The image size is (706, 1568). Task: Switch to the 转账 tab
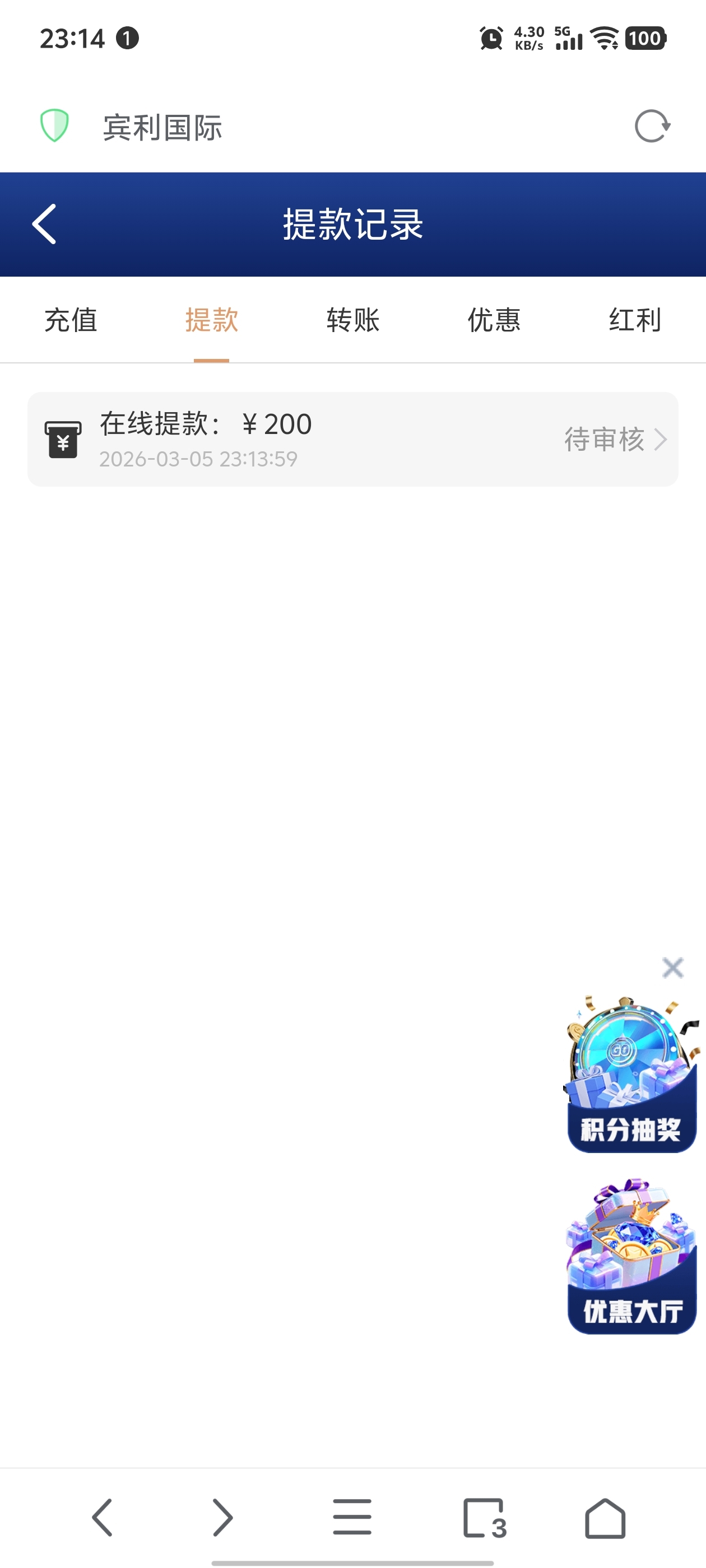(352, 321)
